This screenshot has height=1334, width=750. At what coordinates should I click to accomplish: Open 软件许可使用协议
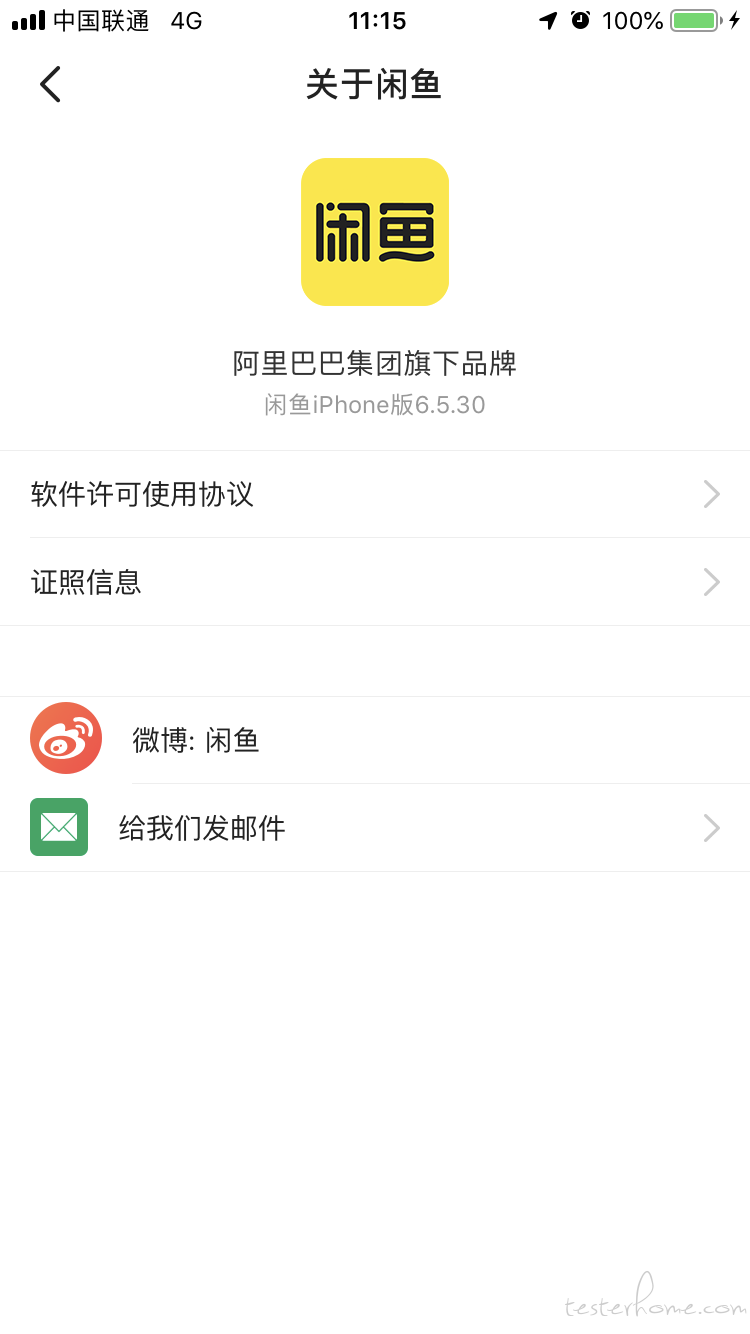(x=375, y=494)
